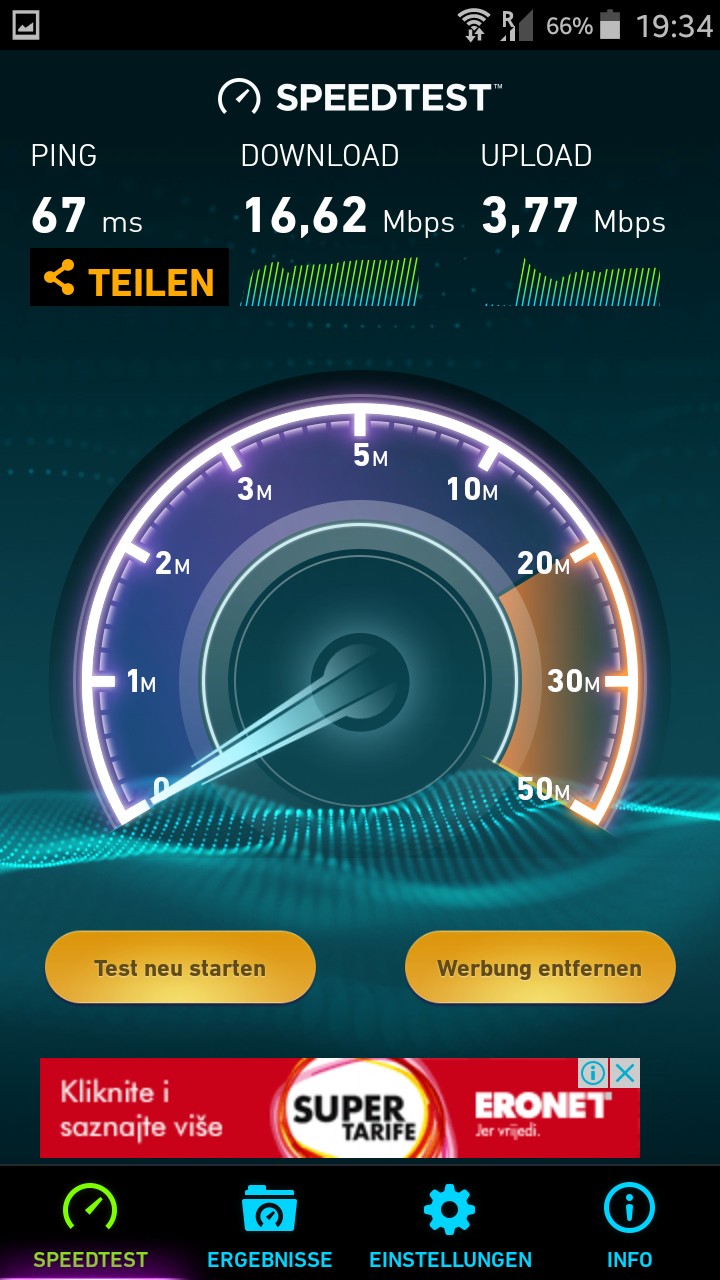This screenshot has height=1280, width=720.
Task: Tap Werbung entfernen to remove ads
Action: 540,967
